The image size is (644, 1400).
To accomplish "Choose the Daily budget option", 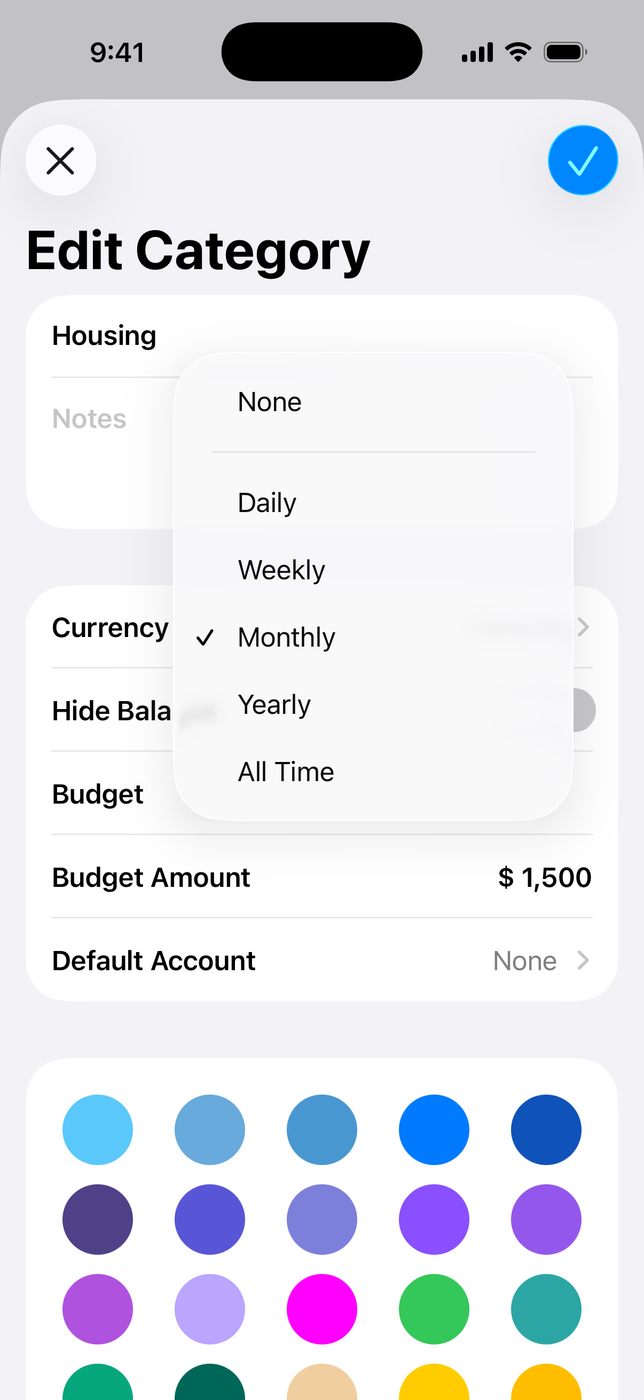I will click(x=267, y=502).
